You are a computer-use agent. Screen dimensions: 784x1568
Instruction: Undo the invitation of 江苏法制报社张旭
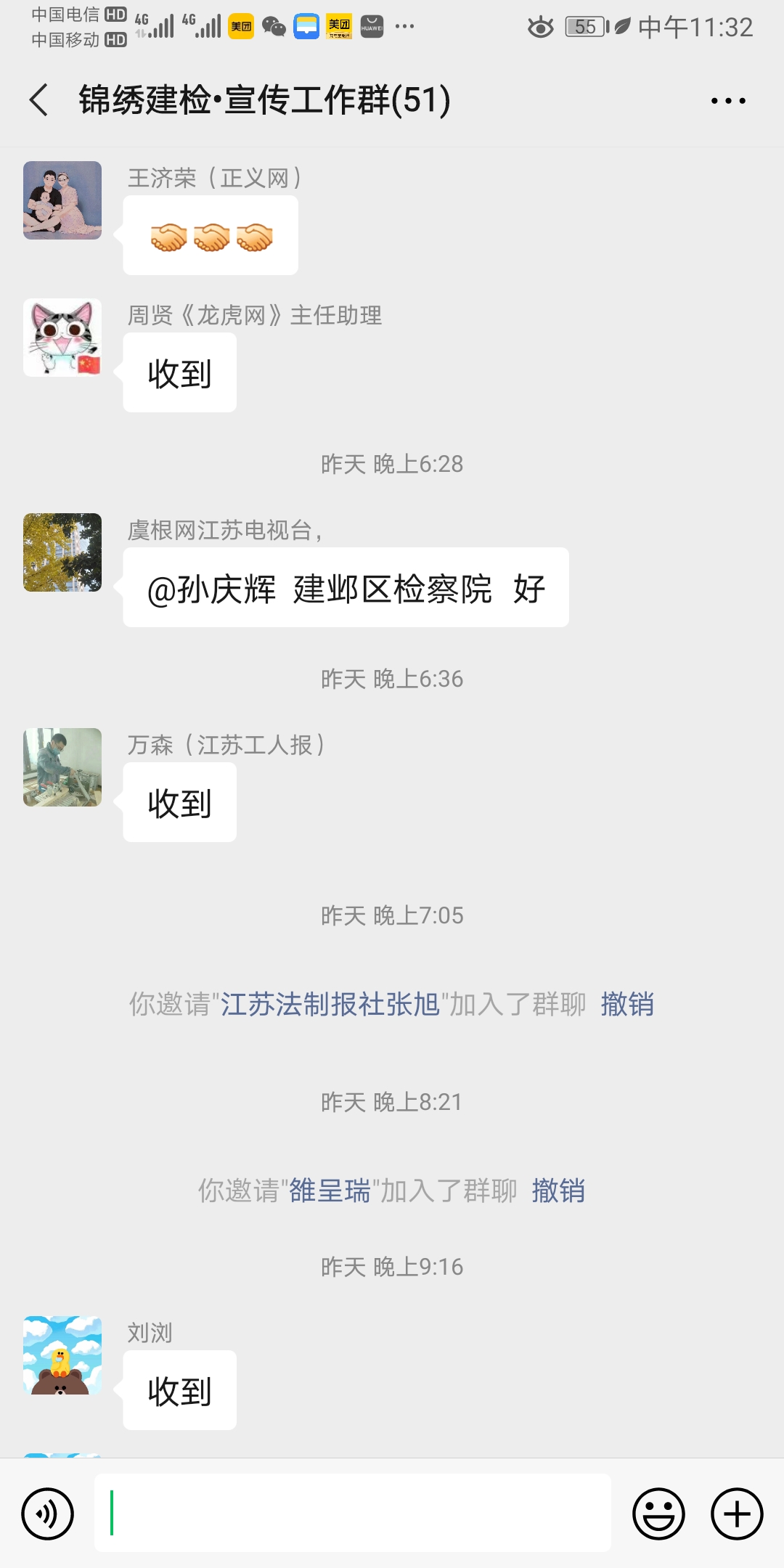[627, 1005]
